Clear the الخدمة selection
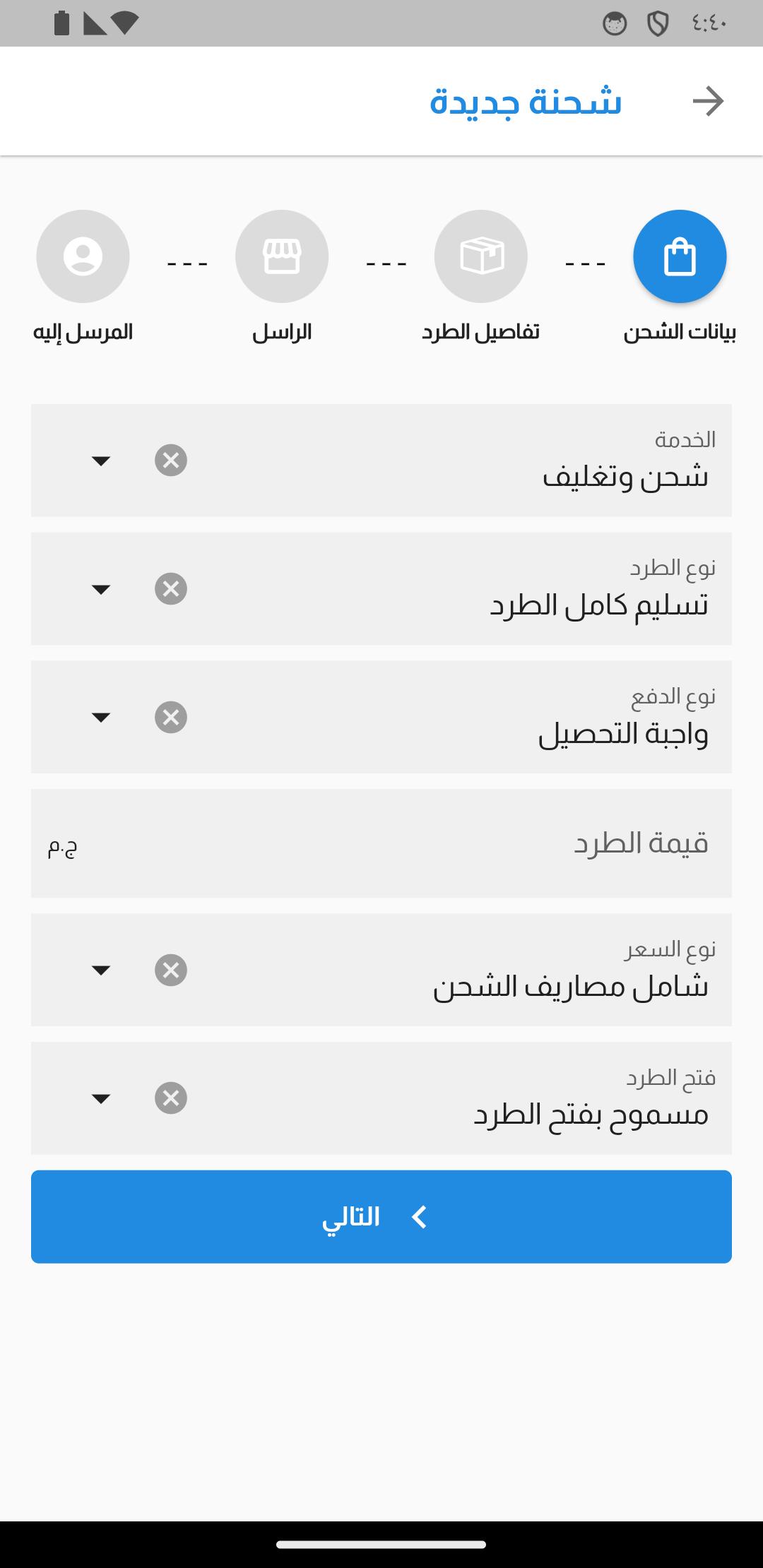Viewport: 763px width, 1568px height. (171, 461)
